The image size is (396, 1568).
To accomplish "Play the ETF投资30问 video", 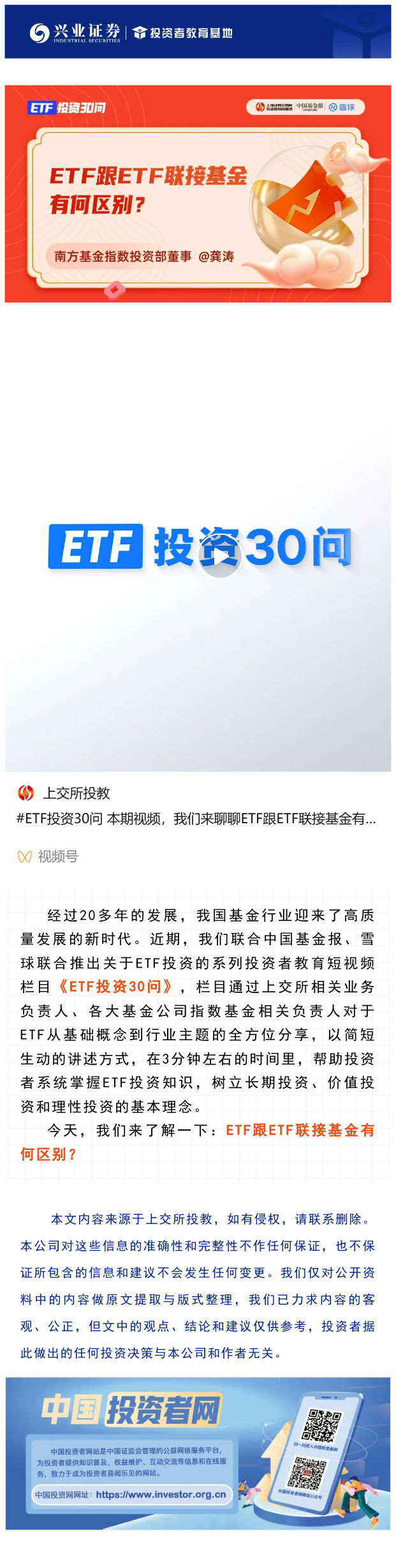I will tap(220, 556).
